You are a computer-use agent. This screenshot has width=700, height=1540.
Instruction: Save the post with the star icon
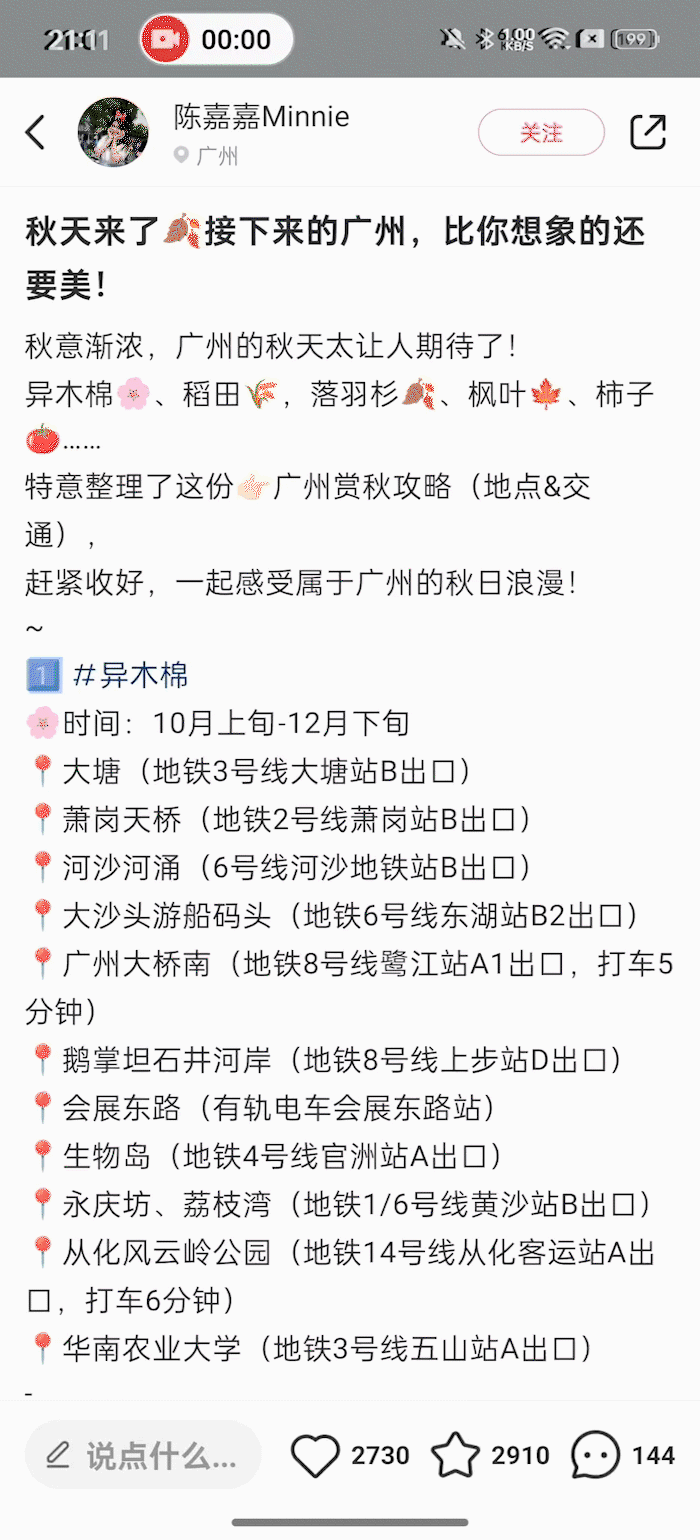[456, 1455]
